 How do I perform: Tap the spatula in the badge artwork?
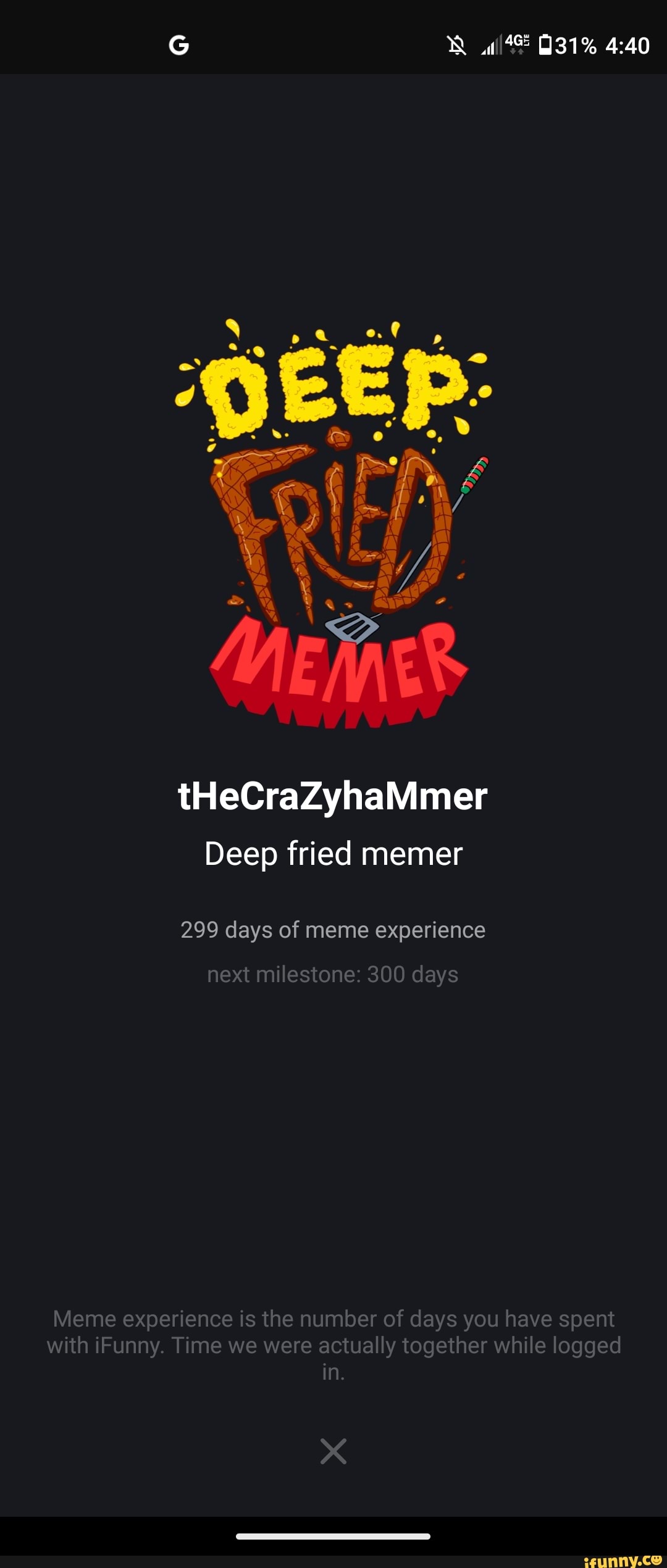click(x=350, y=630)
